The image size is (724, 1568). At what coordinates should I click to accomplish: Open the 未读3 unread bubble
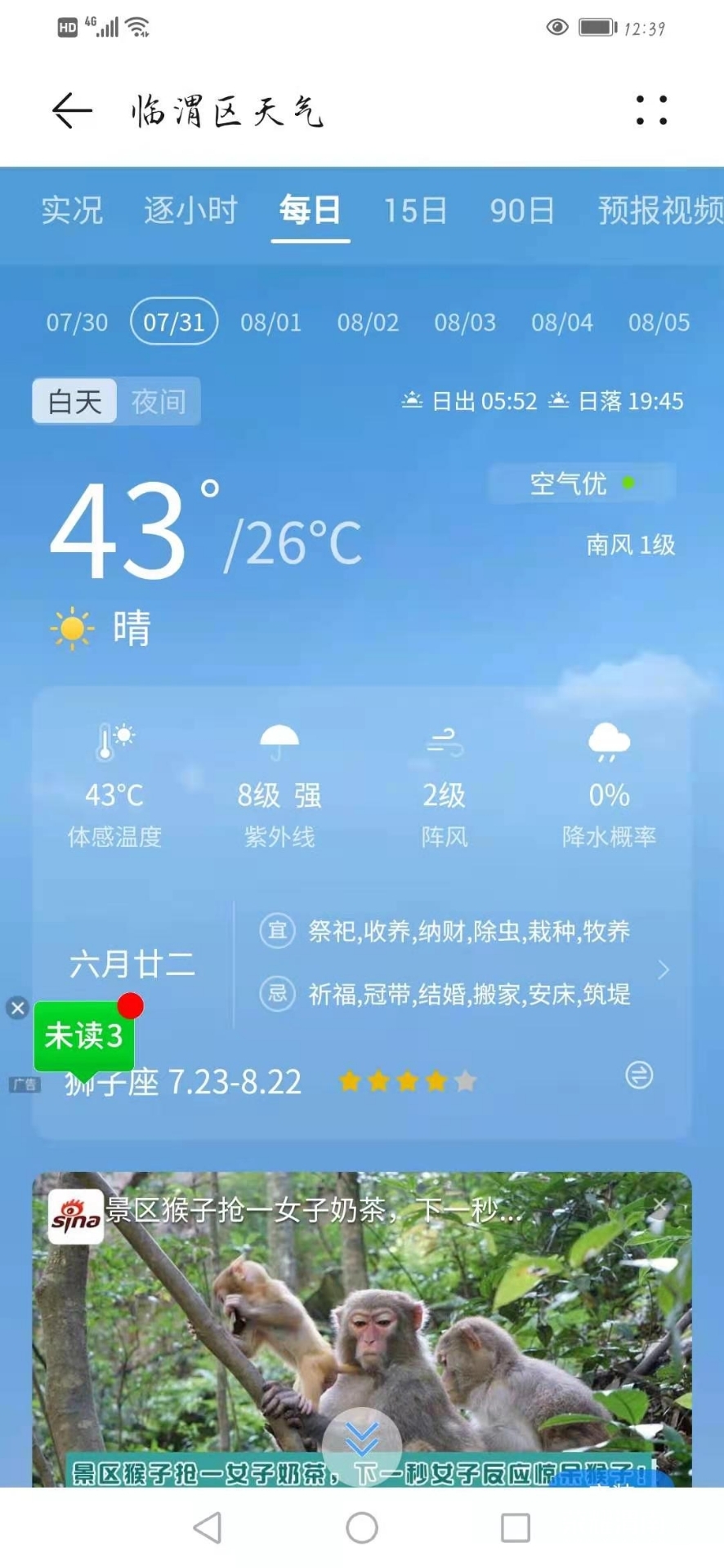point(83,1036)
